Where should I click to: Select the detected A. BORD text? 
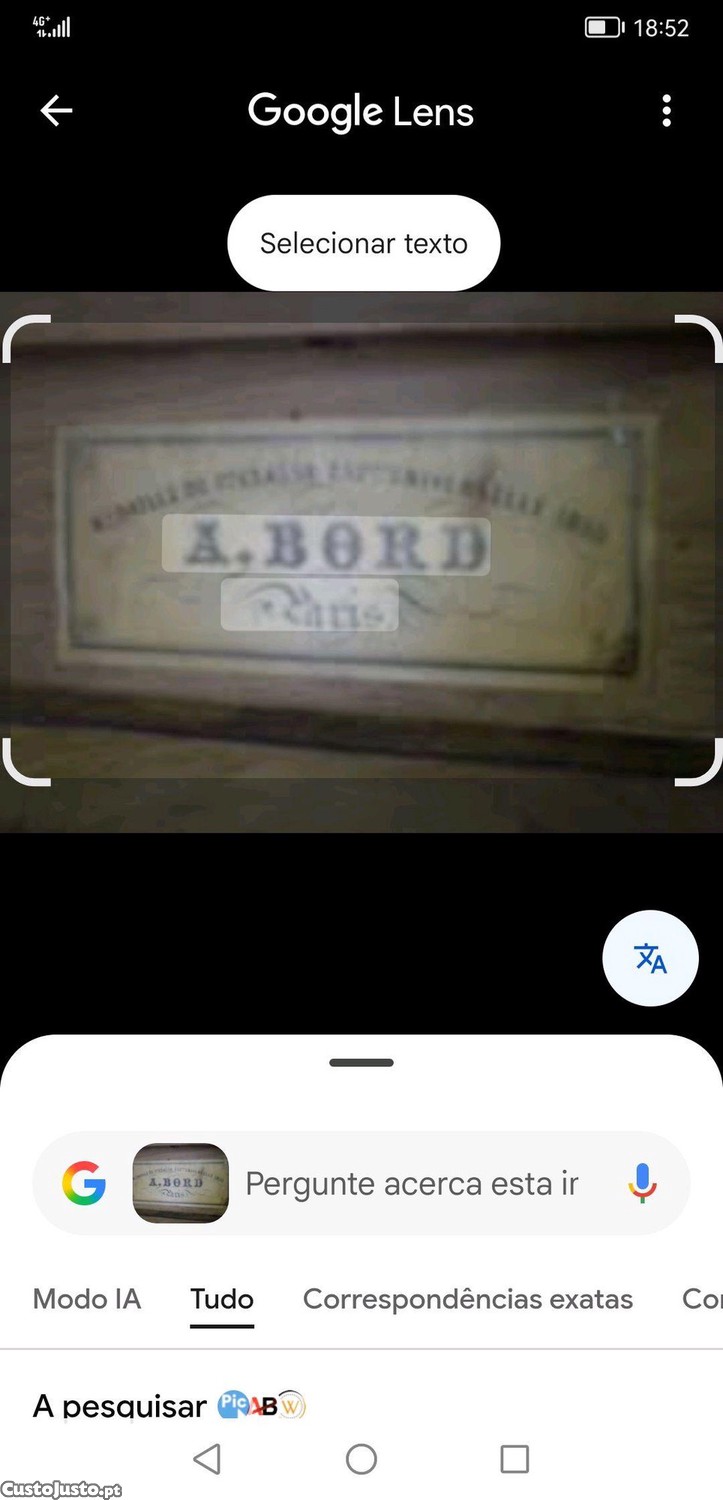(x=326, y=545)
